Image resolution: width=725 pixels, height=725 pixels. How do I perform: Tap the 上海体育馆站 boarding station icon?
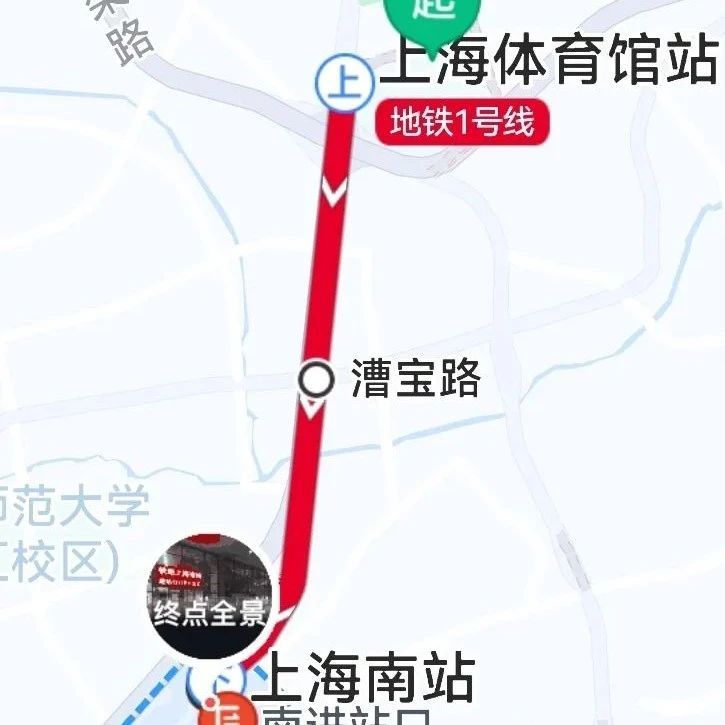coord(342,82)
